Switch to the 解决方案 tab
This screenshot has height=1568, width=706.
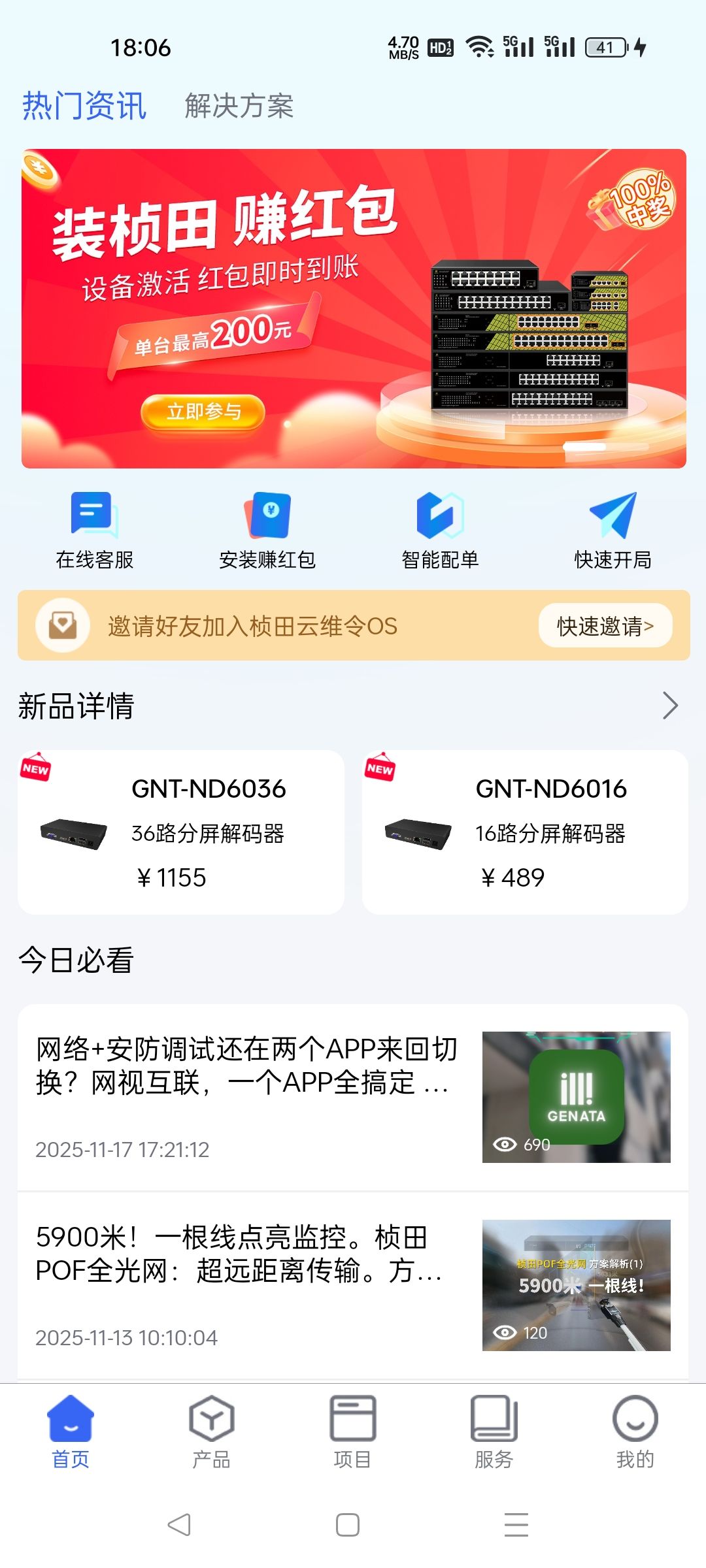[x=239, y=106]
